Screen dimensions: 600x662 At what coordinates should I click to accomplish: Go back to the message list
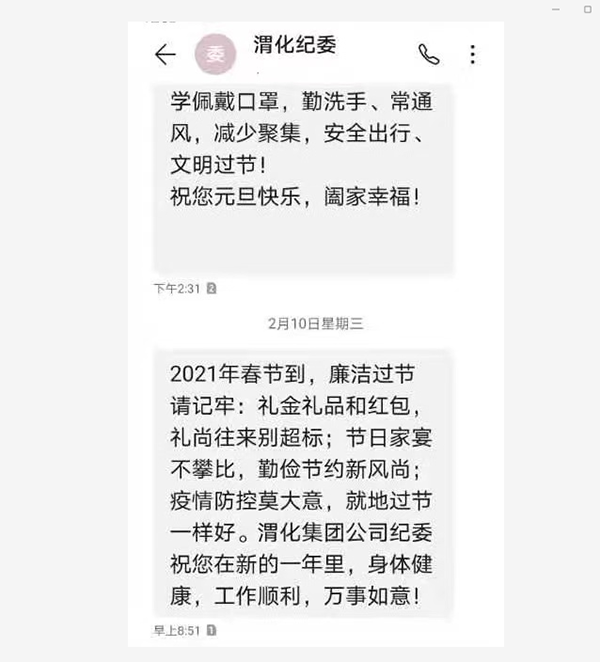click(165, 54)
